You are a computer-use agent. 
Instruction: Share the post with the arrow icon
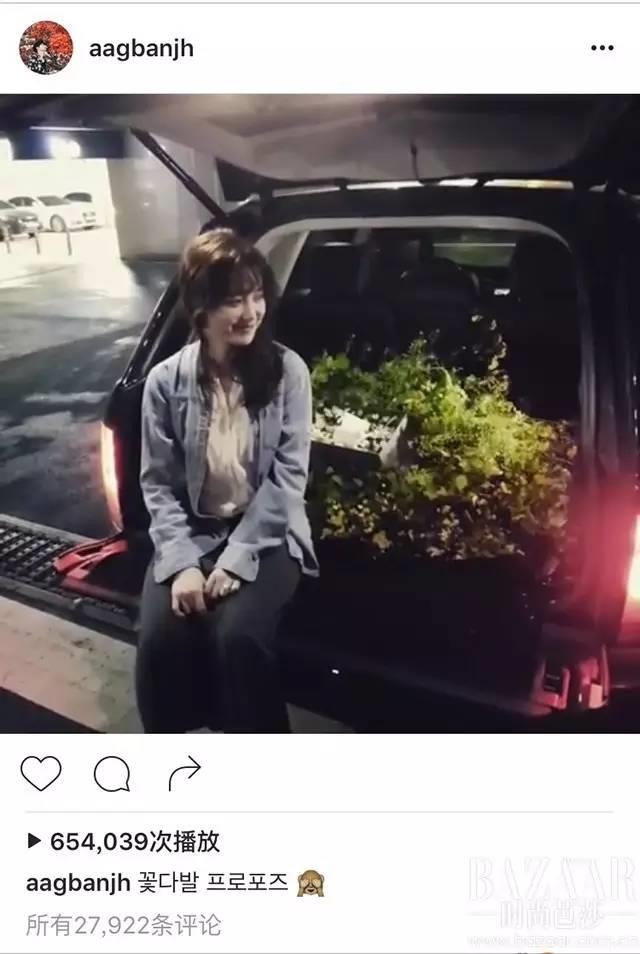(x=184, y=773)
